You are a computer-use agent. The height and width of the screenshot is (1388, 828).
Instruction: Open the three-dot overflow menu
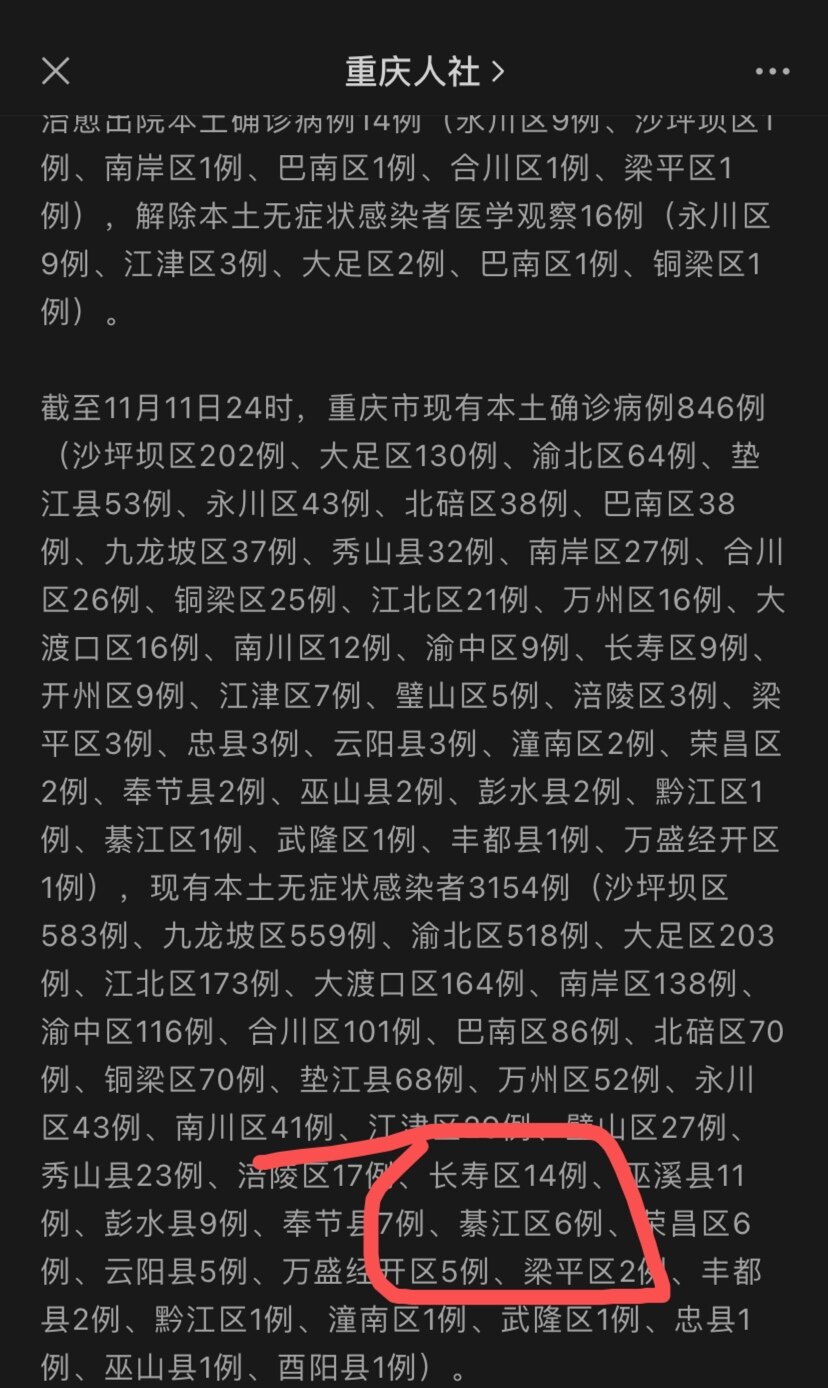click(x=772, y=71)
